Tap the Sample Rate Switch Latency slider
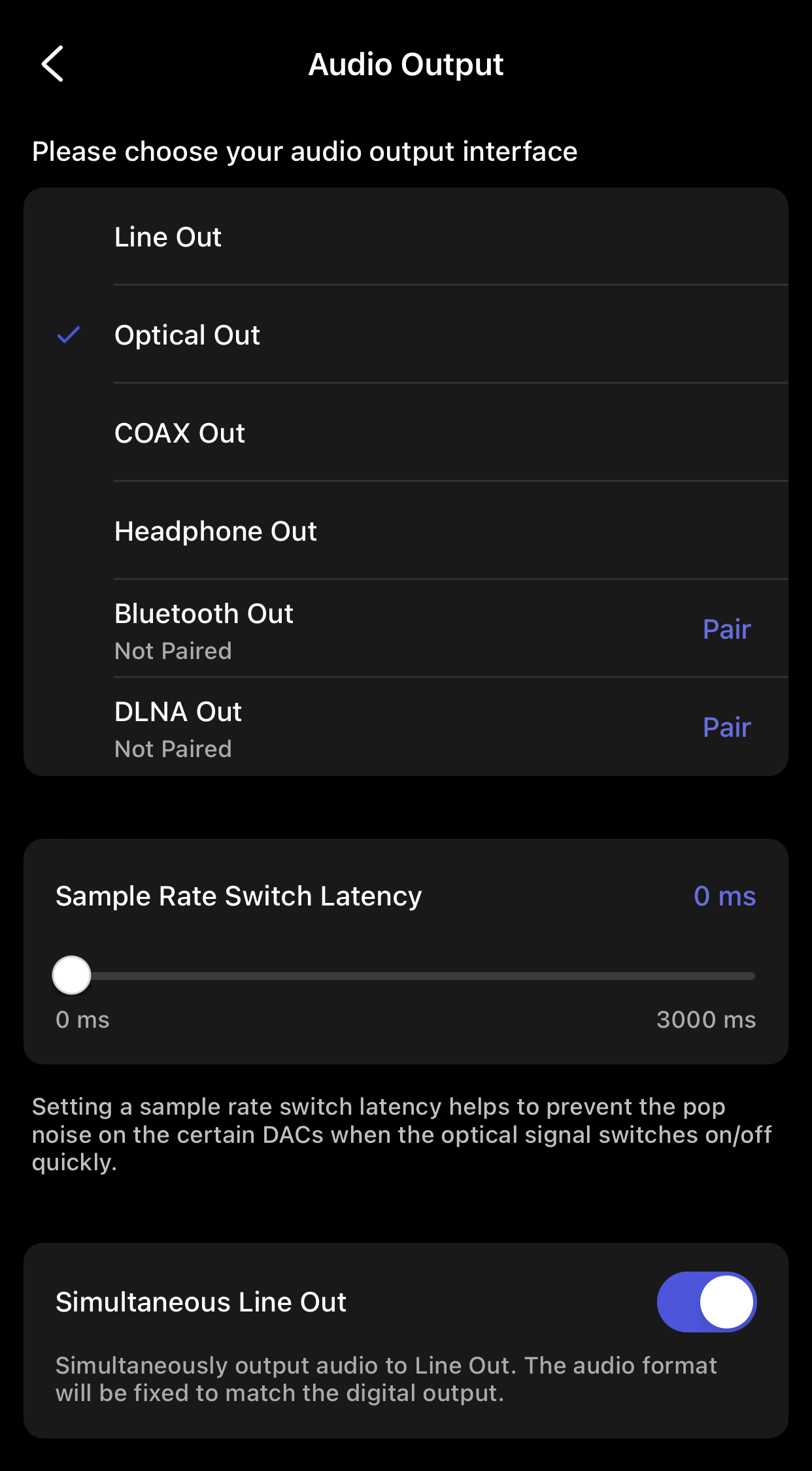The height and width of the screenshot is (1471, 812). click(405, 975)
